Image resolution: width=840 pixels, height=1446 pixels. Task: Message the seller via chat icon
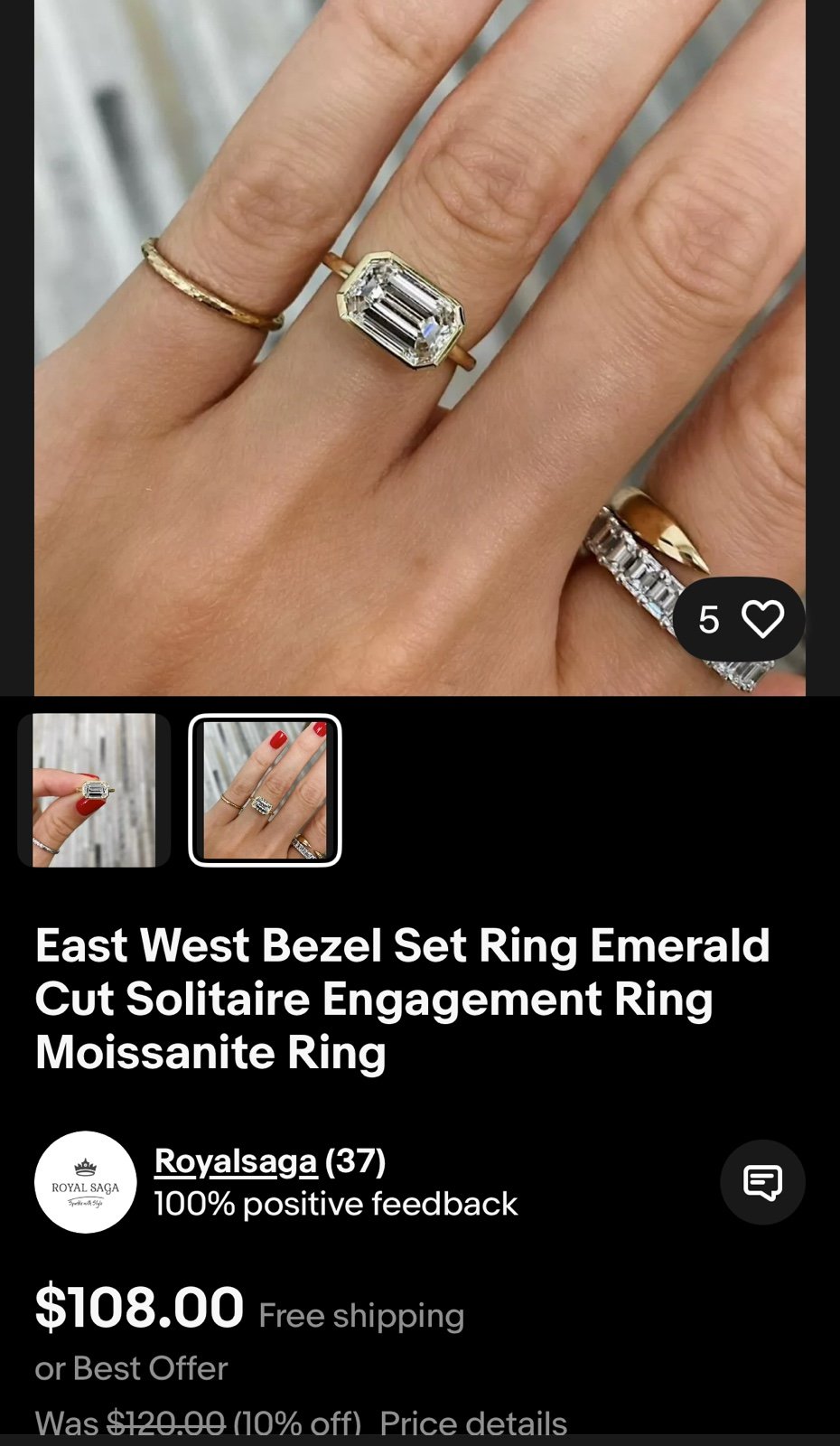tap(762, 1182)
